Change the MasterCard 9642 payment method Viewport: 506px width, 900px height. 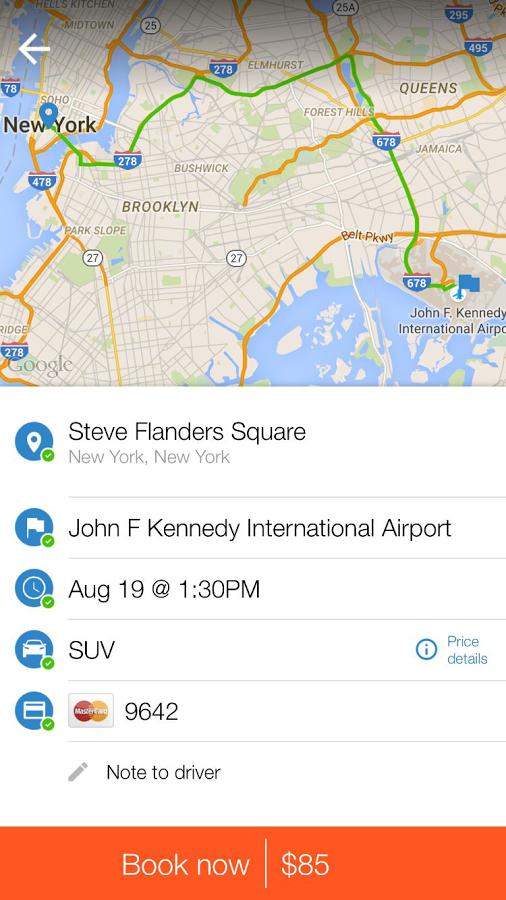coord(253,711)
